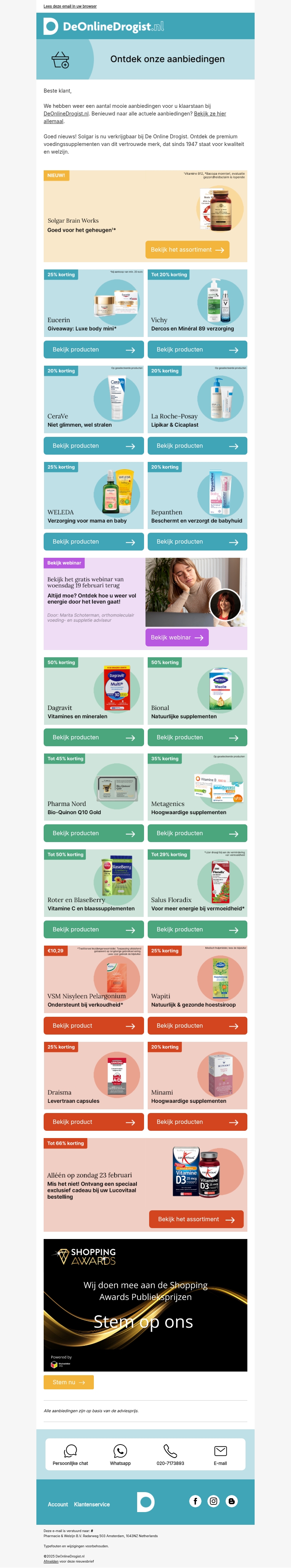
Task: Select 'Bekijk producten' under Bional
Action: (197, 737)
